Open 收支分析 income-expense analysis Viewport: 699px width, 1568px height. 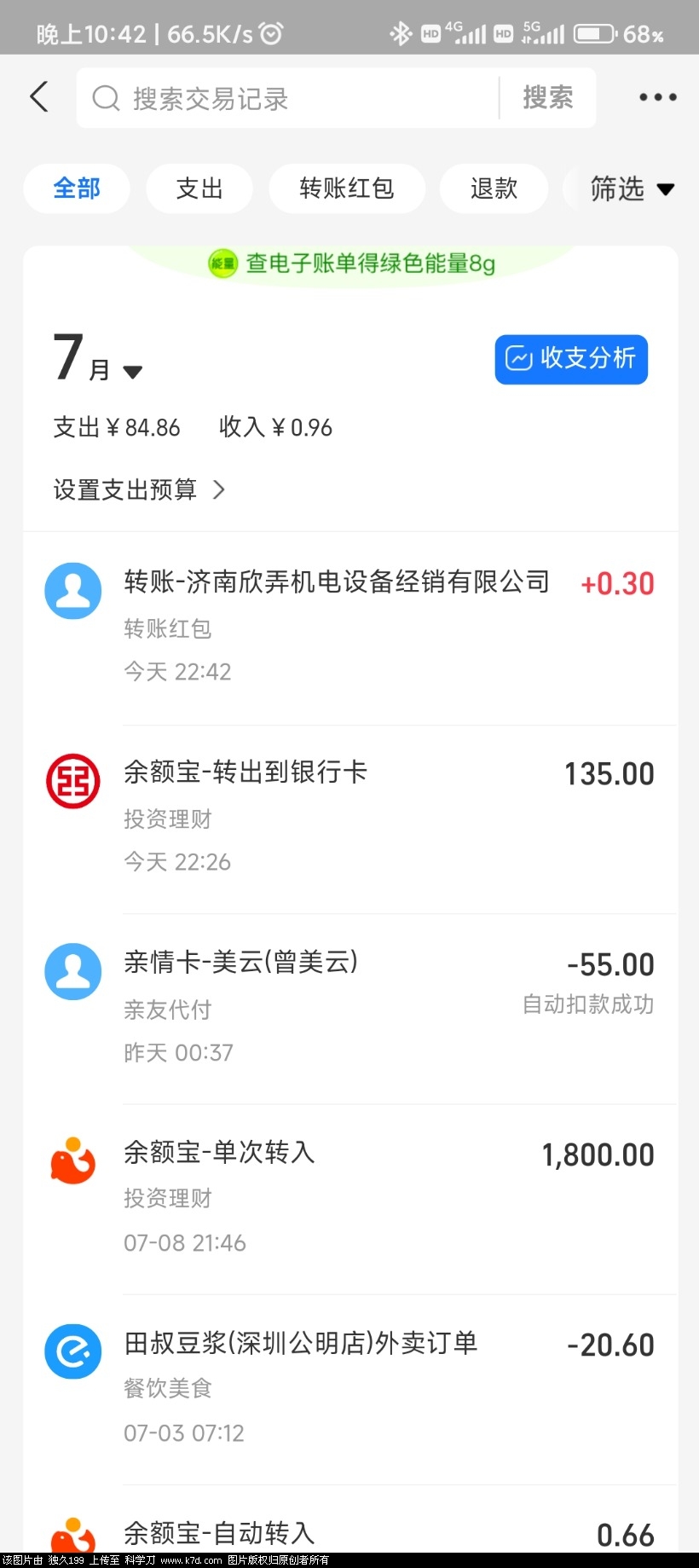[570, 359]
